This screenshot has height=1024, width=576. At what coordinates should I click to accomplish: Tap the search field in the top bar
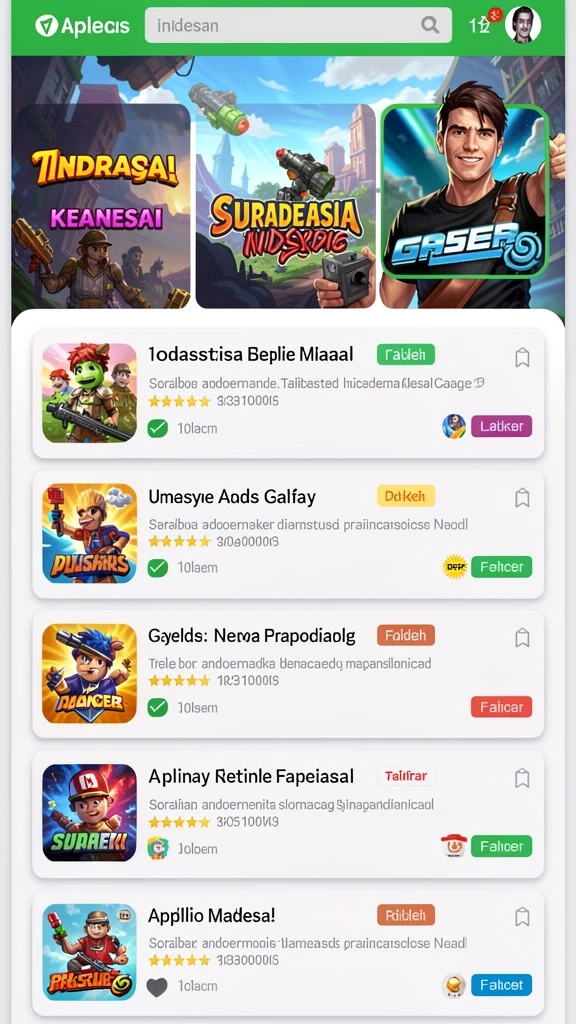pos(298,25)
